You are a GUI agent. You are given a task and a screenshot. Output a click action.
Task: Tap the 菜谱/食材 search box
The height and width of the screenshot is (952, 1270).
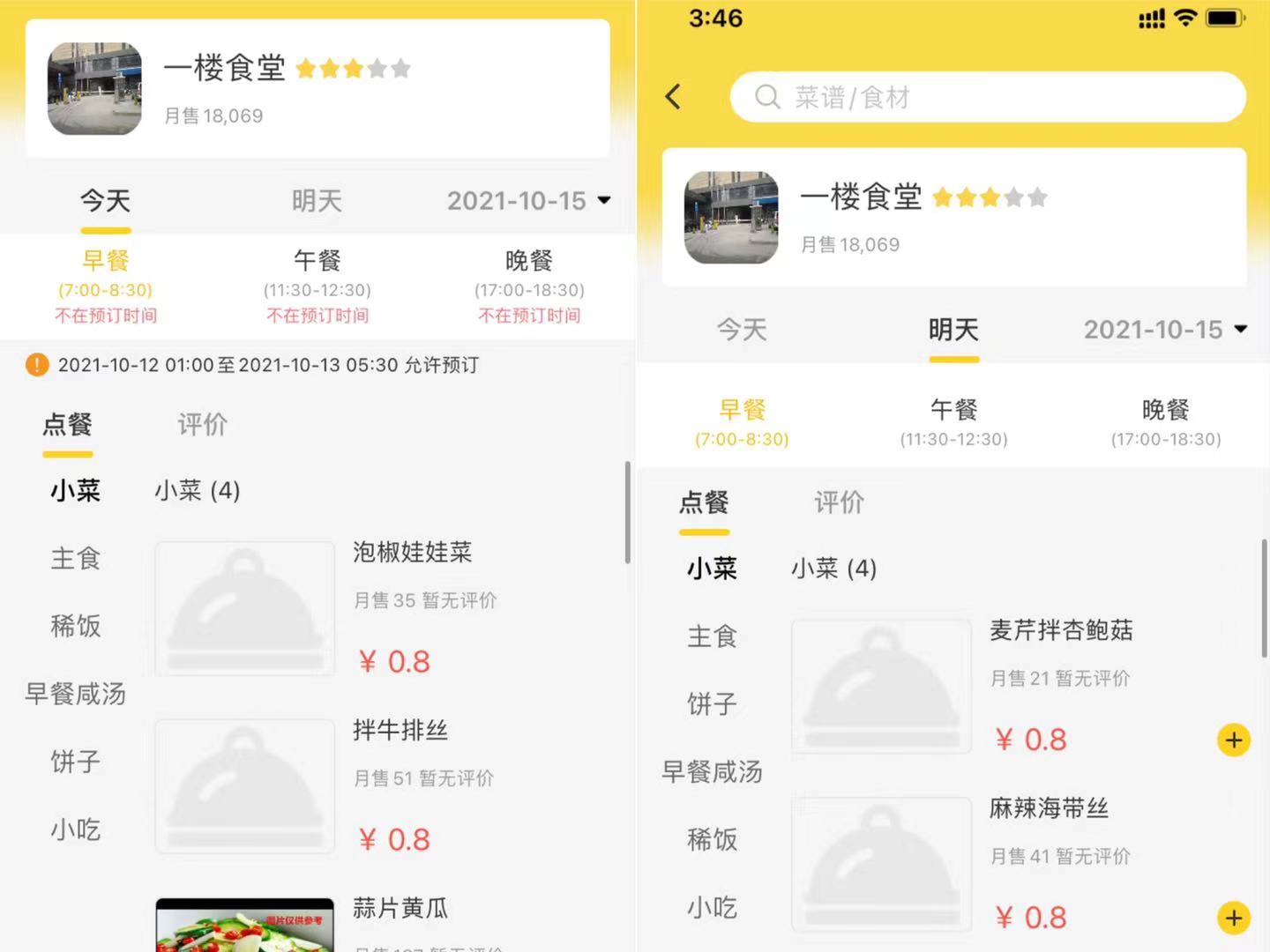(988, 97)
